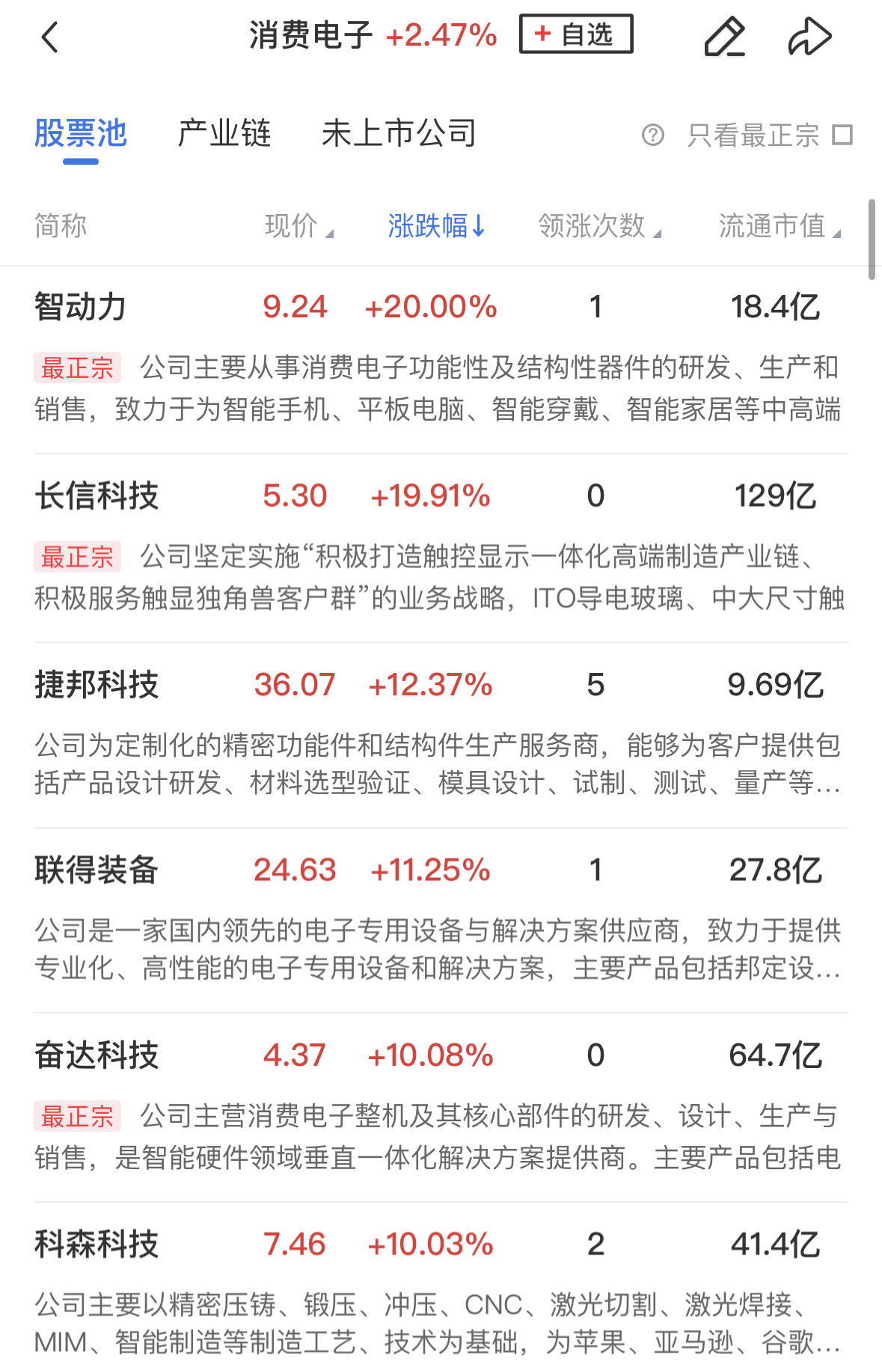Switch to the 产业链 tab
The height and width of the screenshot is (1372, 882).
point(224,134)
